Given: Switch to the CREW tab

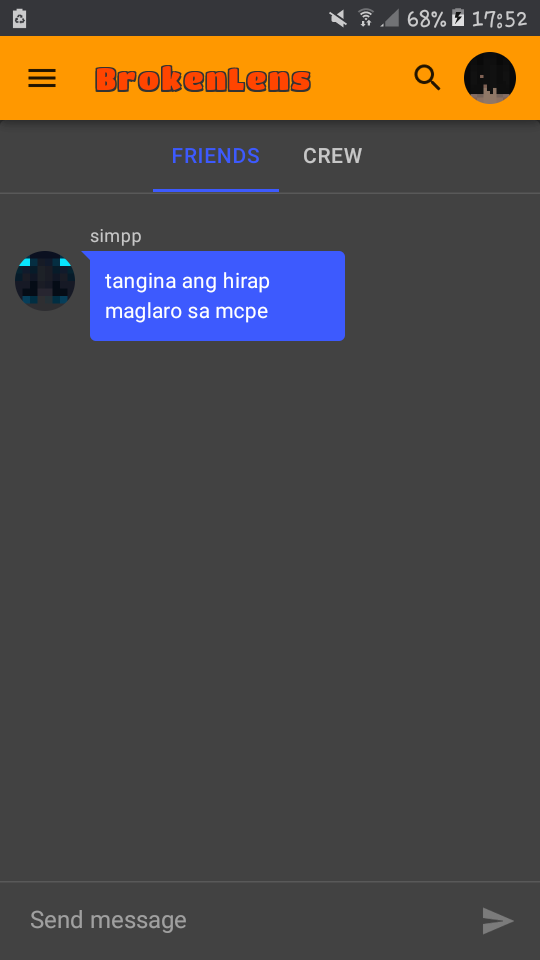Looking at the screenshot, I should [332, 156].
